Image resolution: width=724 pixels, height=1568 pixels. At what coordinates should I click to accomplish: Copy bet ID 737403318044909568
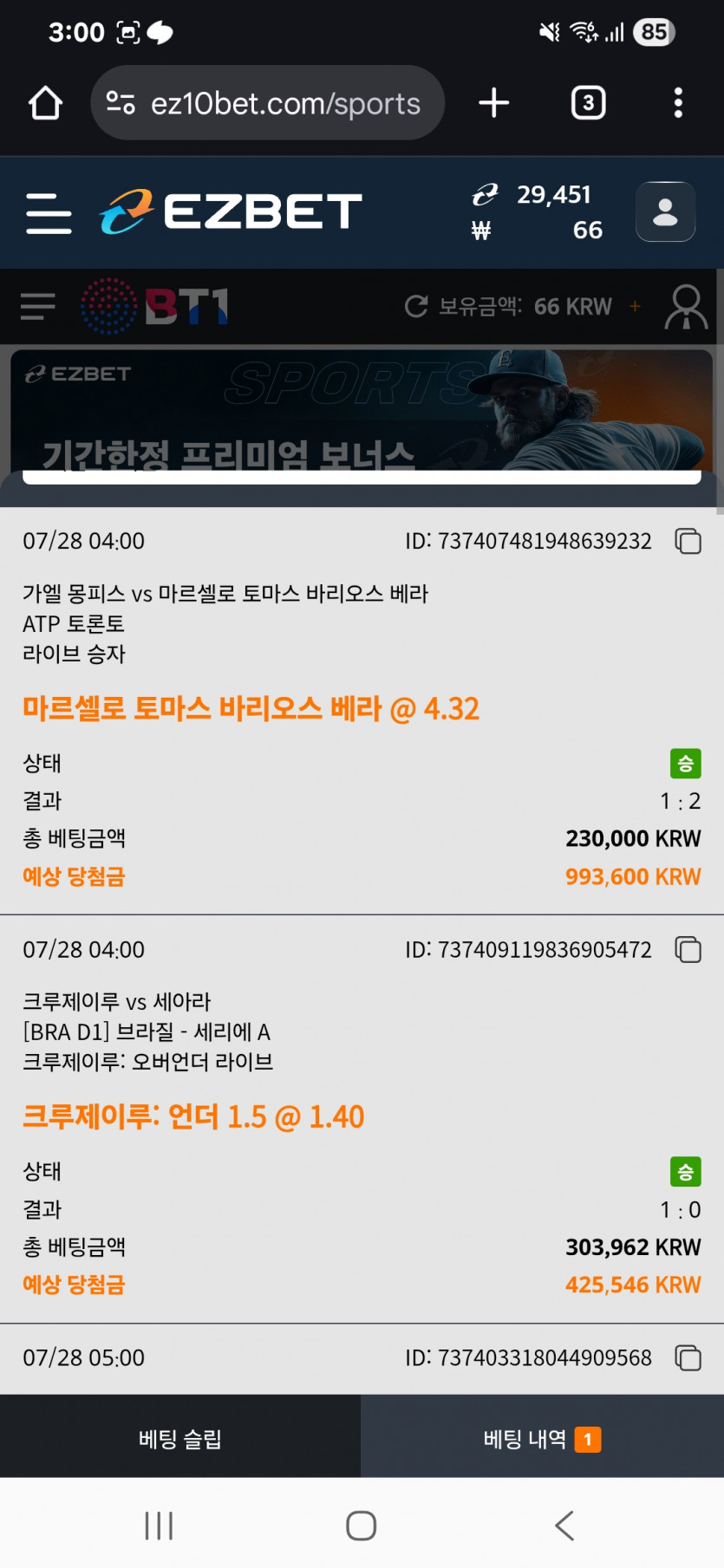pos(688,1358)
